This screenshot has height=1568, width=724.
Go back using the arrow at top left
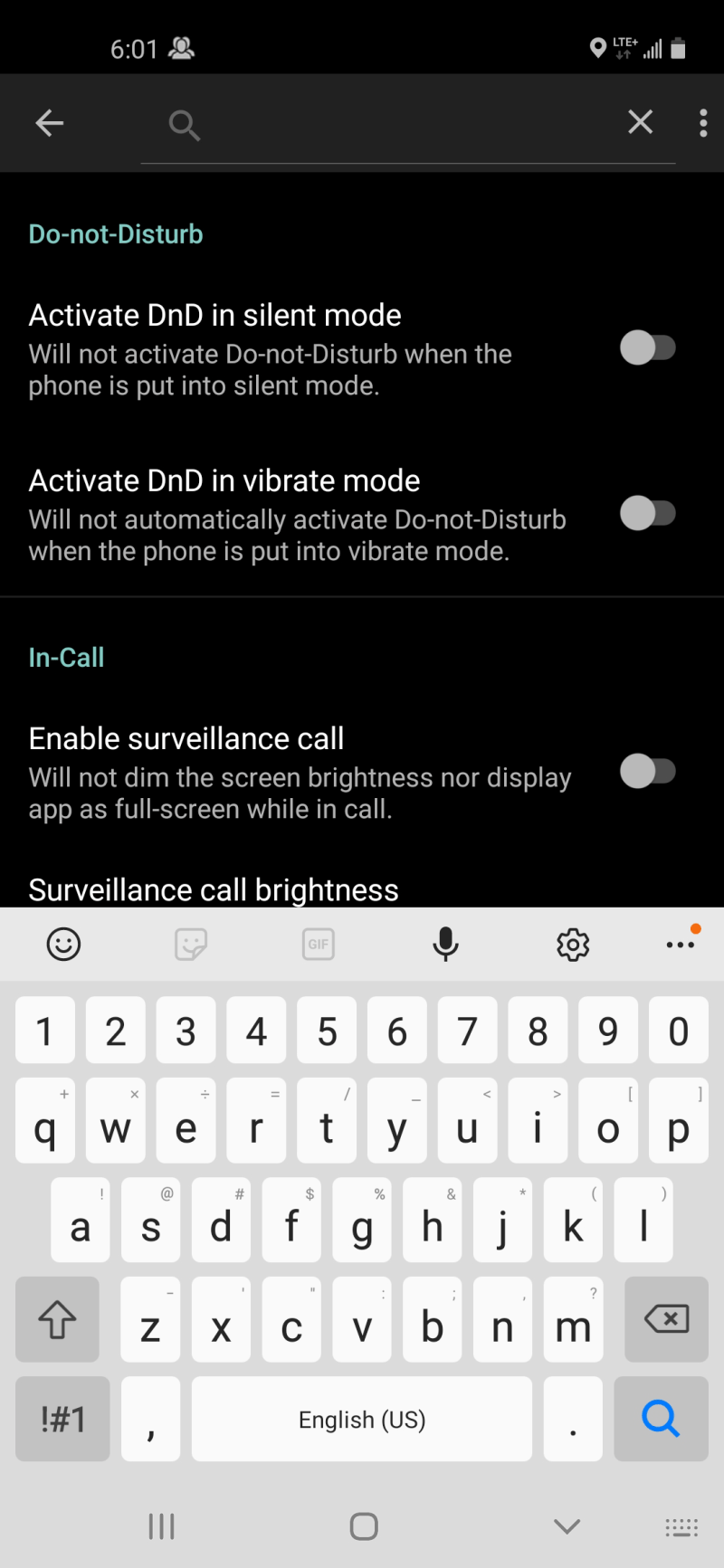point(50,122)
